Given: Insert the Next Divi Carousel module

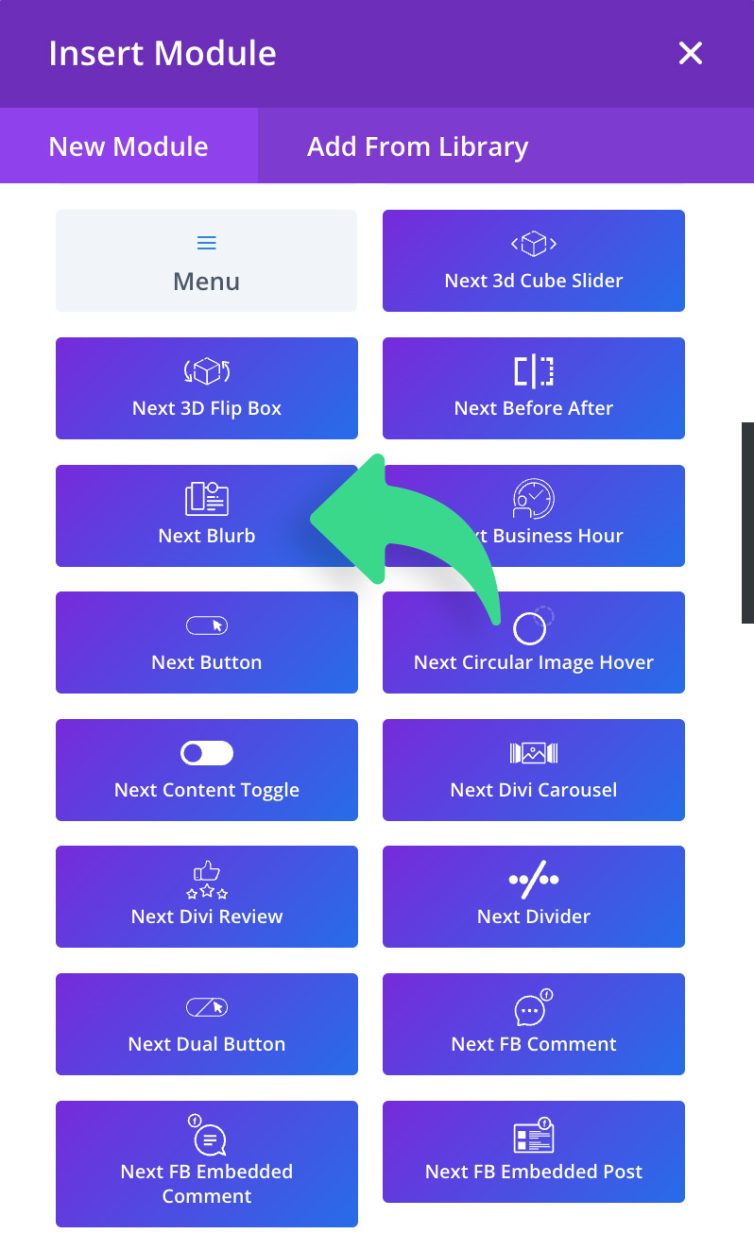Looking at the screenshot, I should pos(533,770).
